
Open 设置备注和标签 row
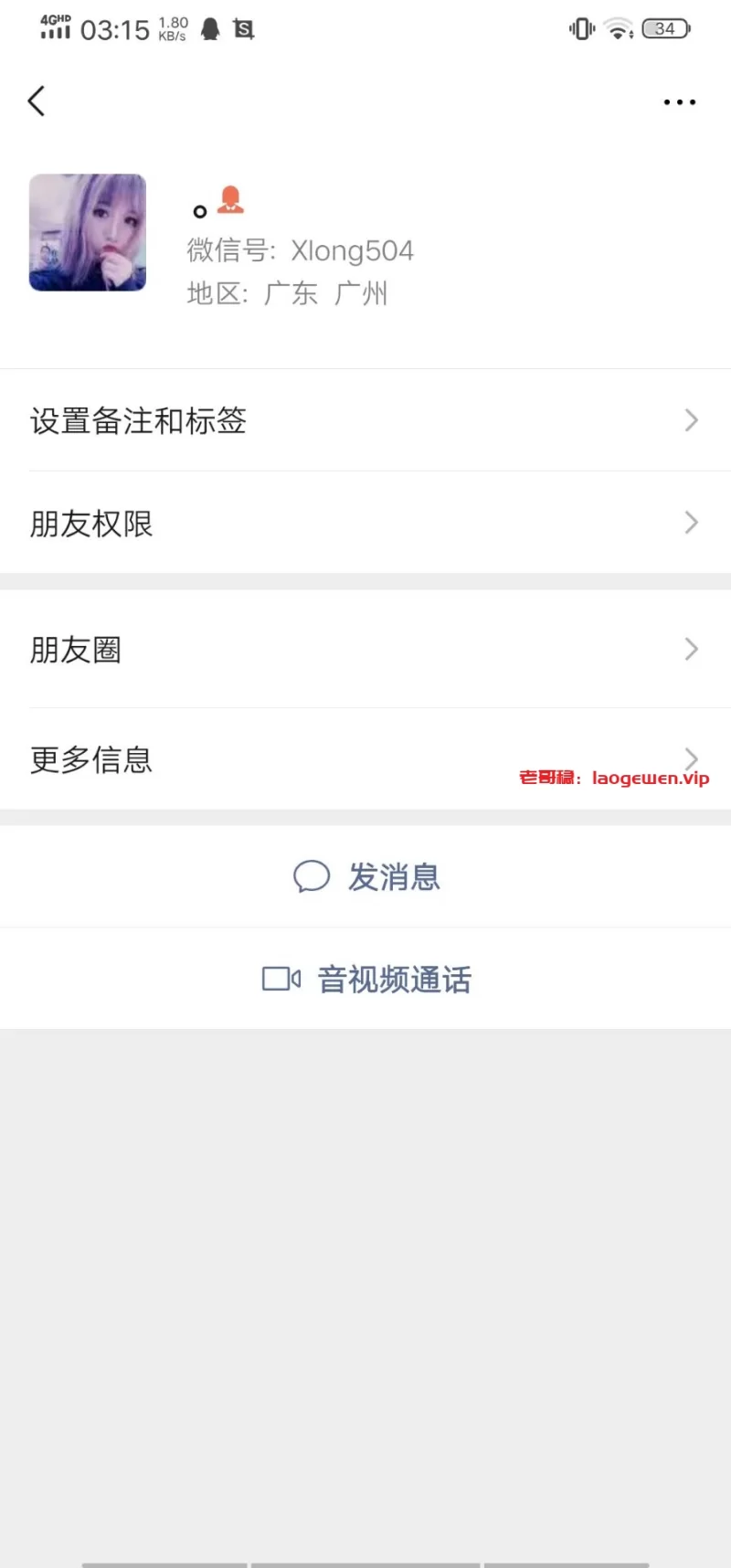click(365, 420)
